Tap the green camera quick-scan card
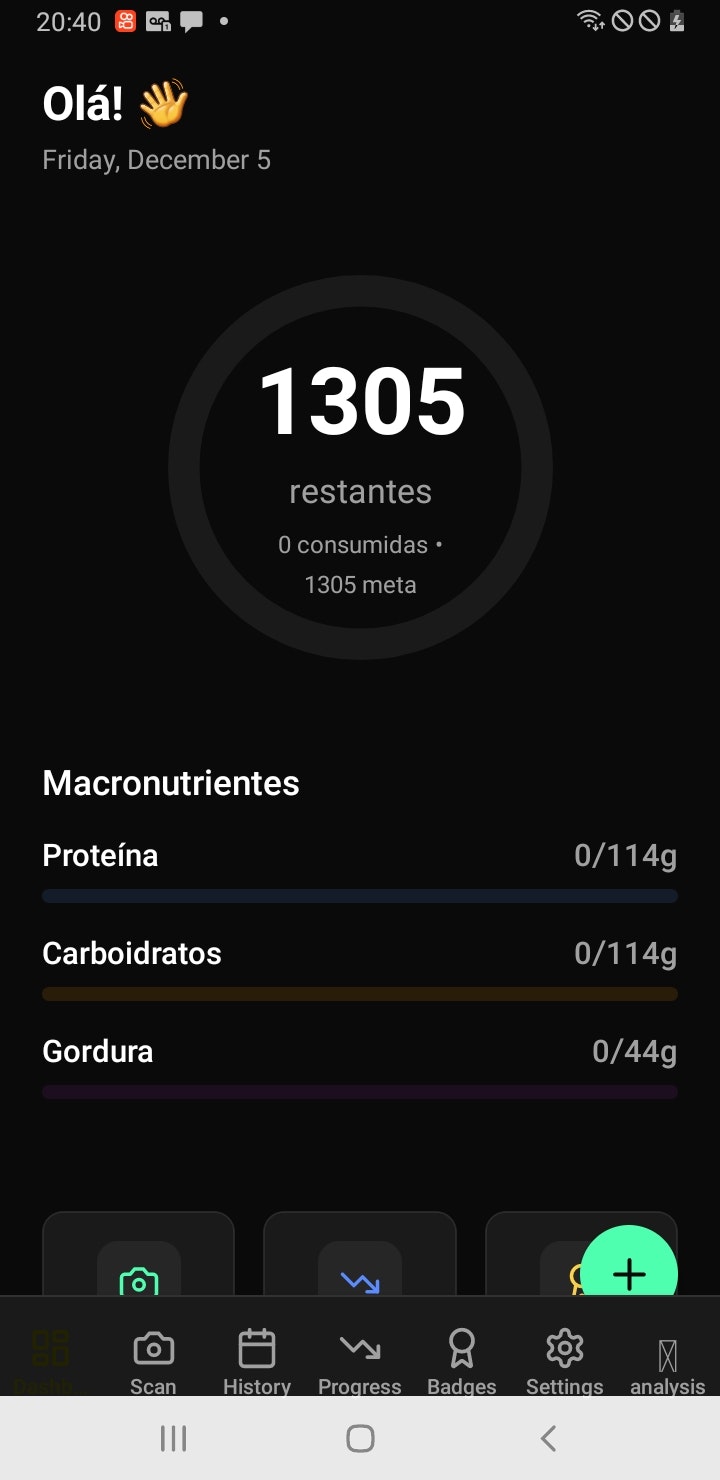Image resolution: width=720 pixels, height=1480 pixels. pos(138,1270)
